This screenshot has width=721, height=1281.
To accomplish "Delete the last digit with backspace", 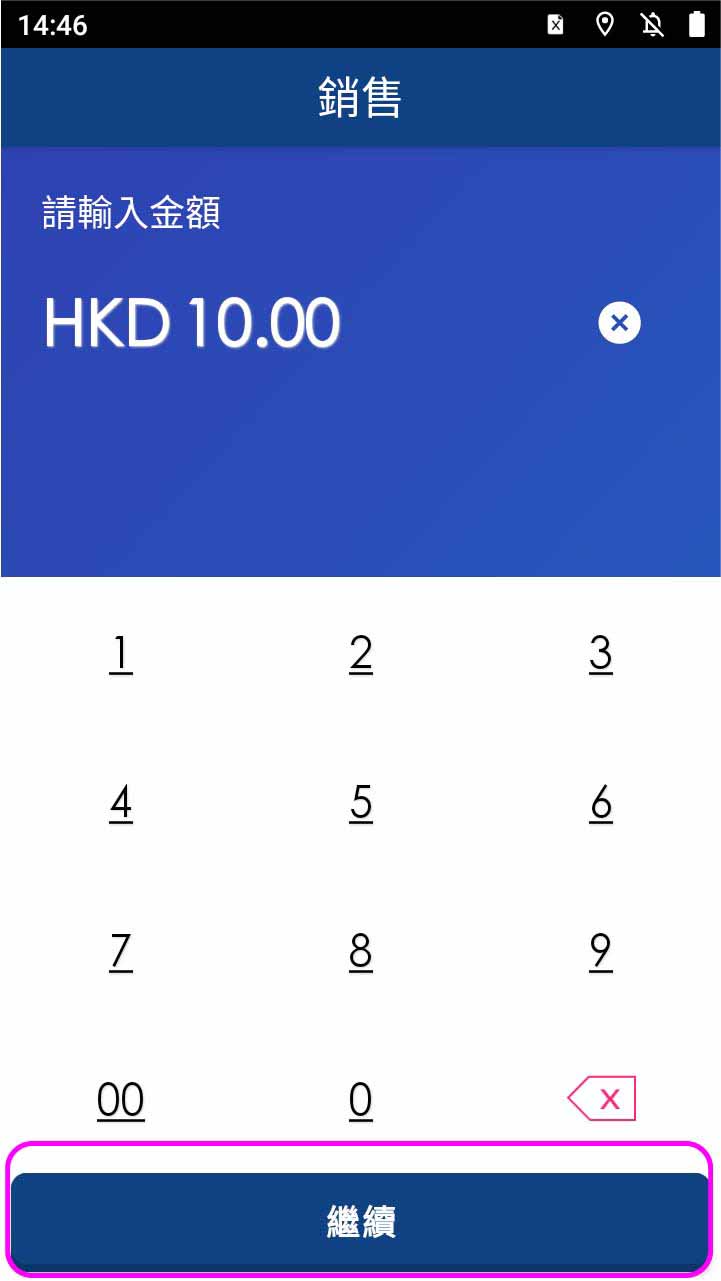I will [x=602, y=1099].
